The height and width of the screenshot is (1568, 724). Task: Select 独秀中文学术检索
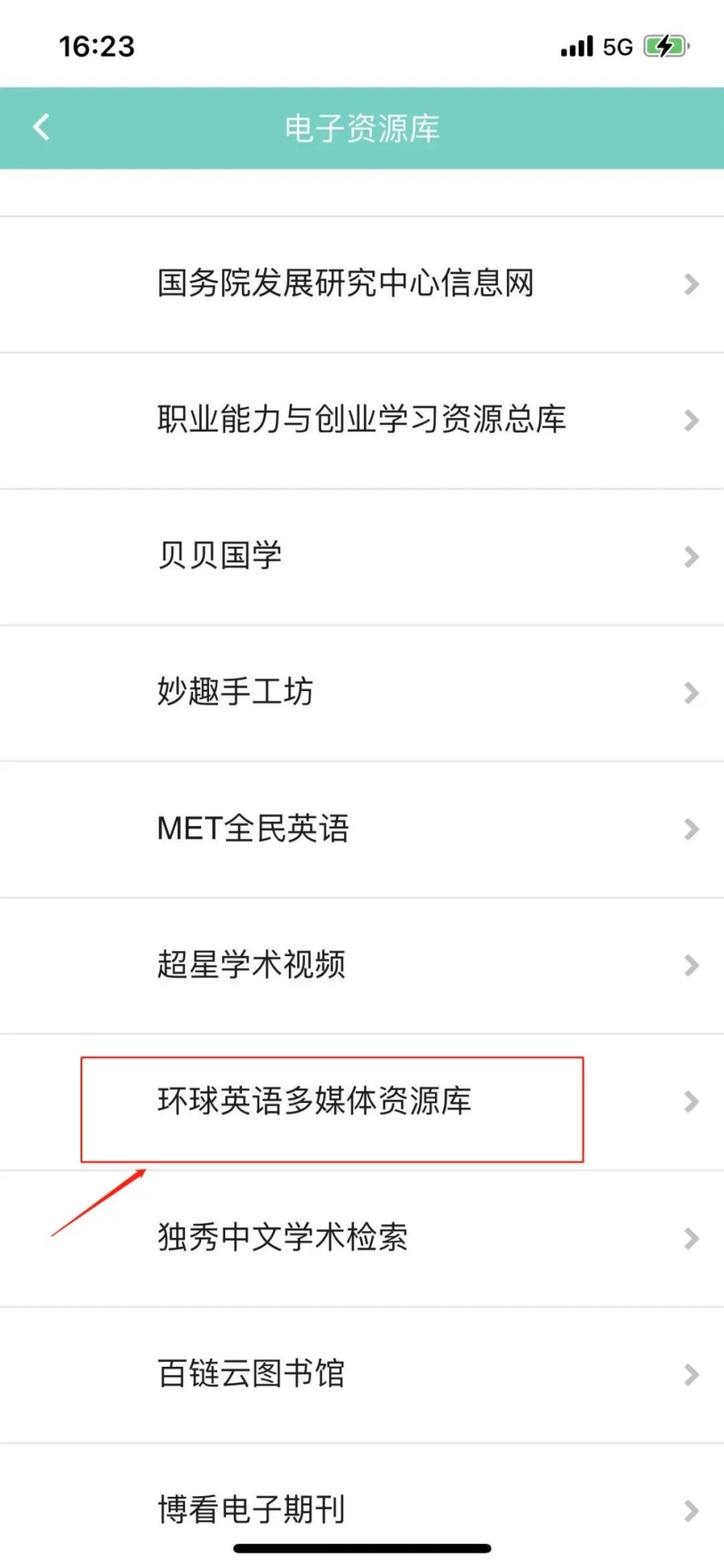pyautogui.click(x=362, y=1239)
